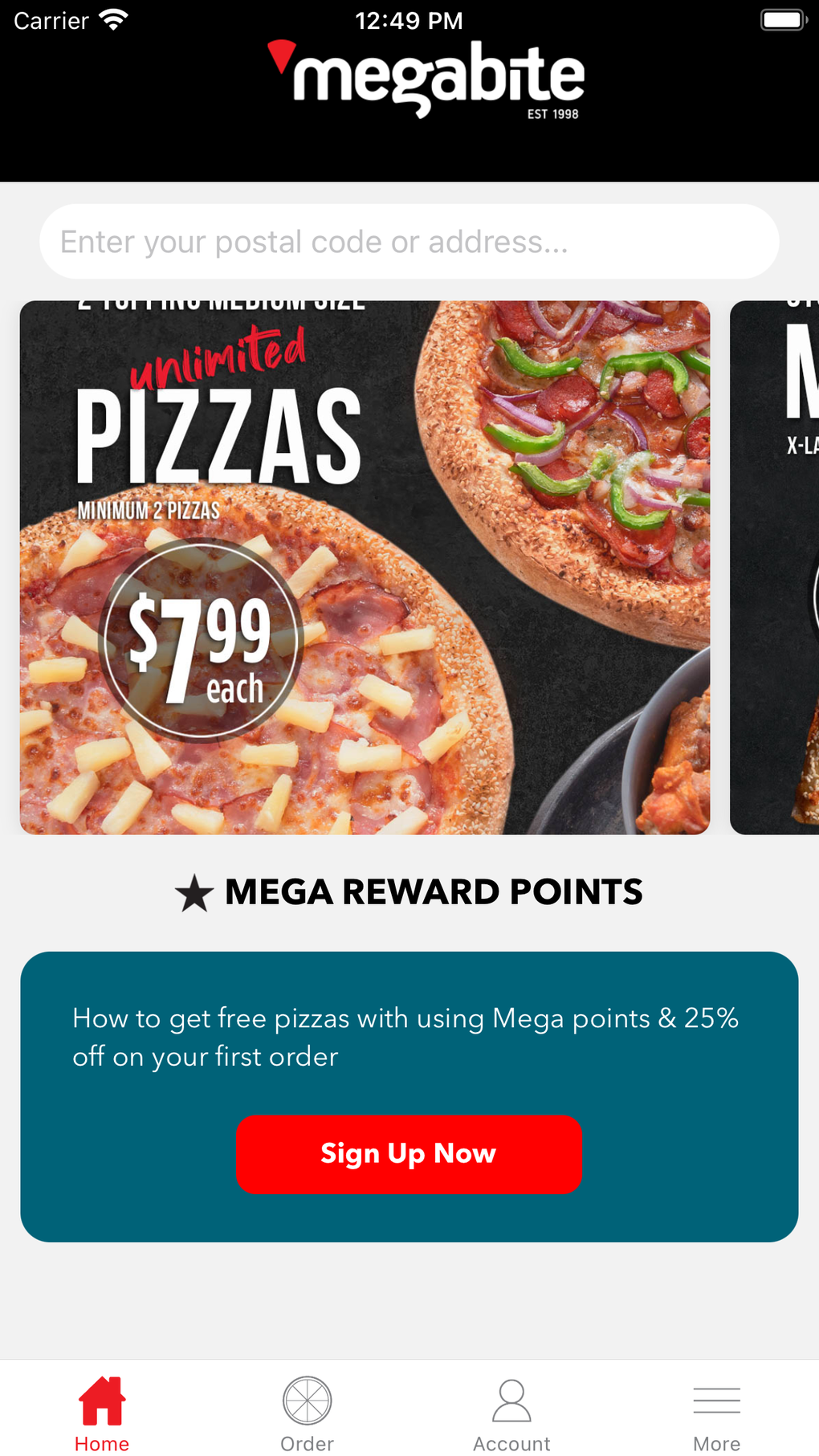Tap the postal code or address field

[409, 242]
